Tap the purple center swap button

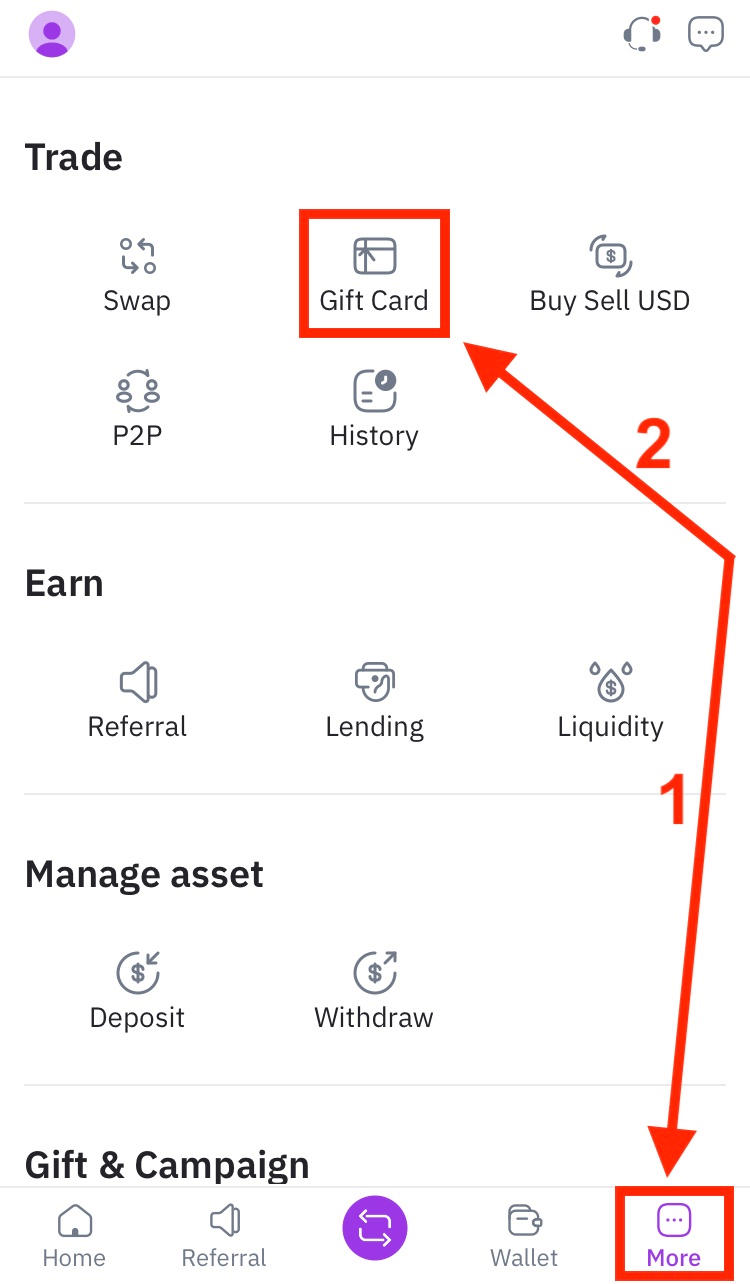coord(375,1227)
